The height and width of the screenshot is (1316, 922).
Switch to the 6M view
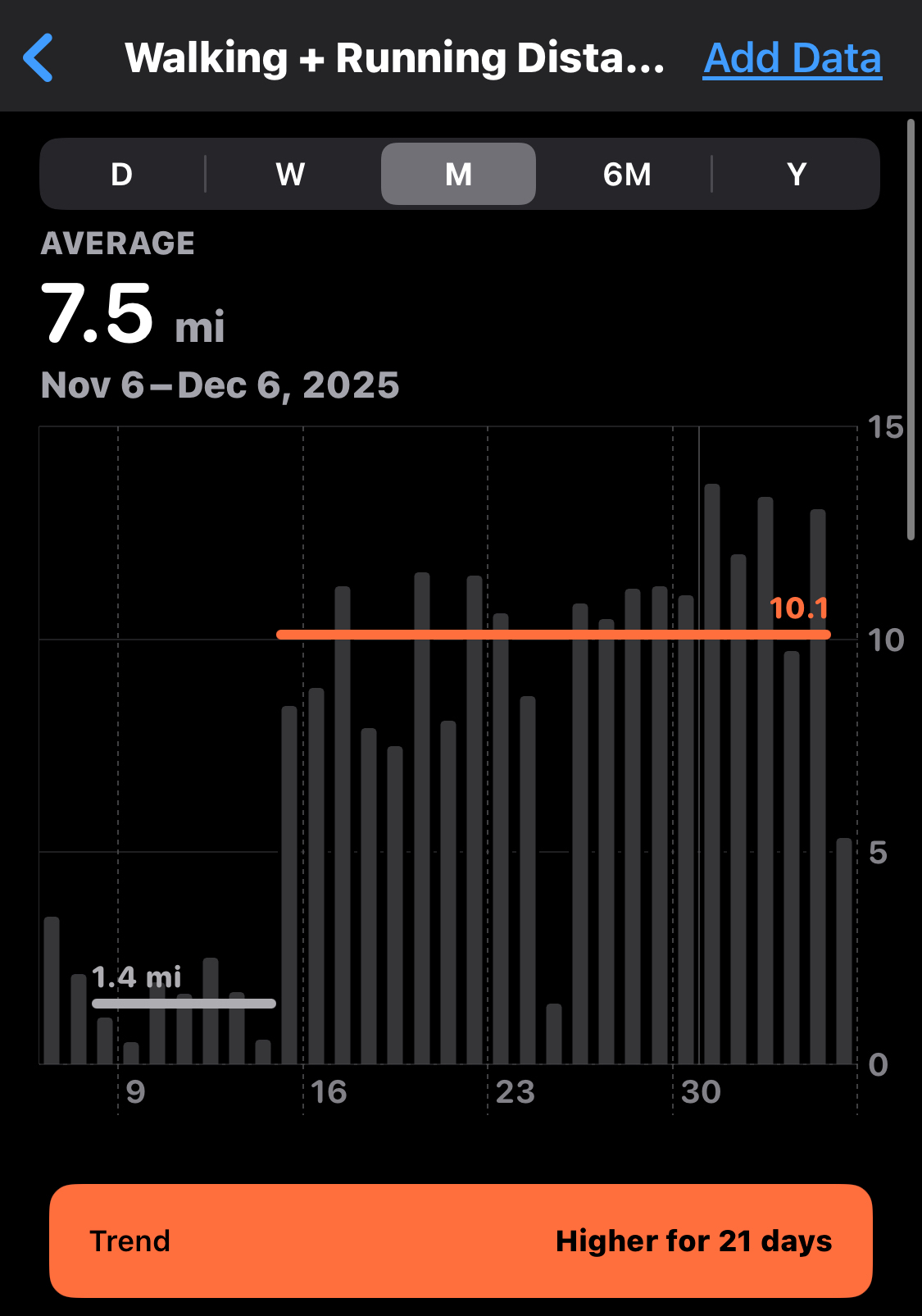627,174
